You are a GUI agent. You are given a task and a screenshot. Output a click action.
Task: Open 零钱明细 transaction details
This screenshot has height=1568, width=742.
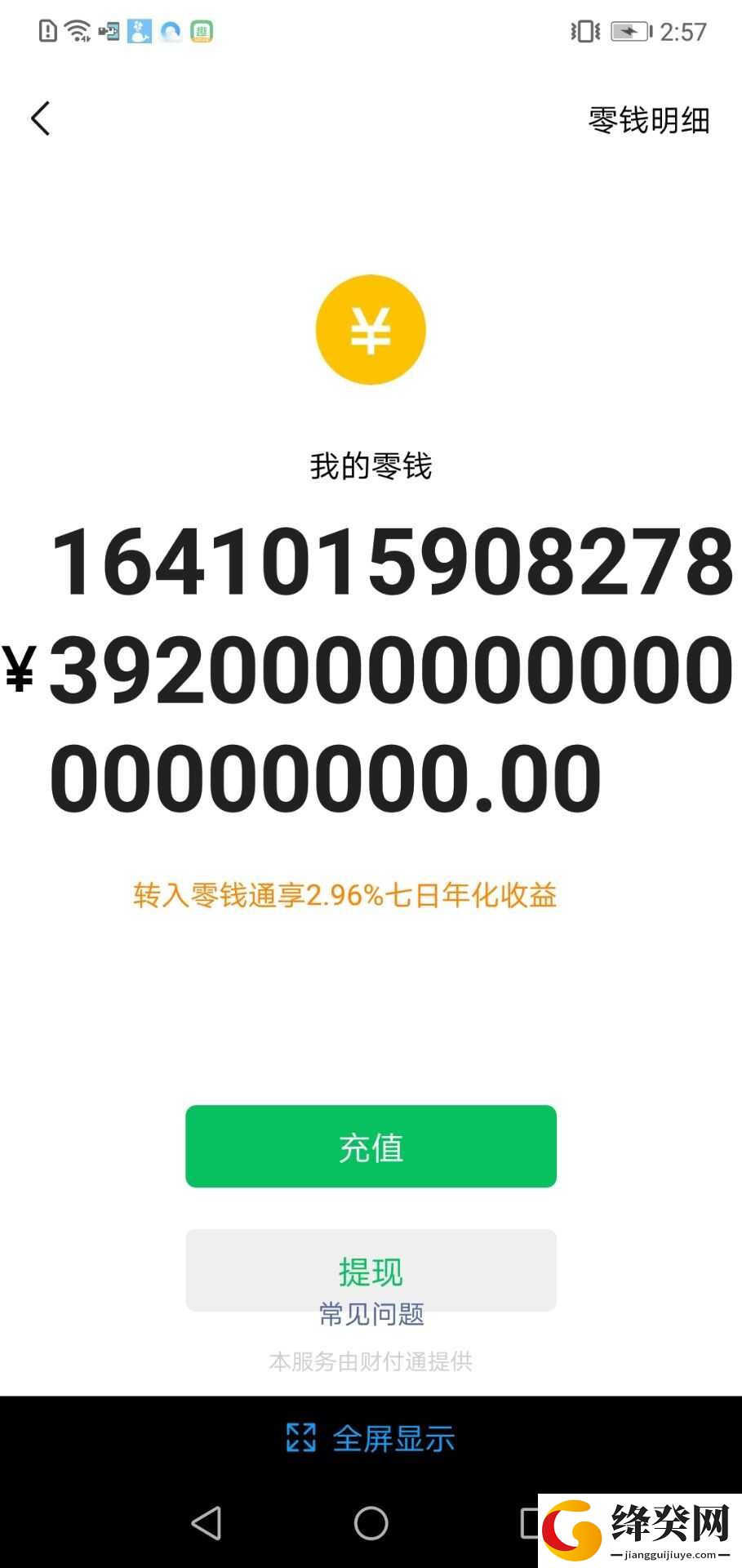click(x=649, y=120)
